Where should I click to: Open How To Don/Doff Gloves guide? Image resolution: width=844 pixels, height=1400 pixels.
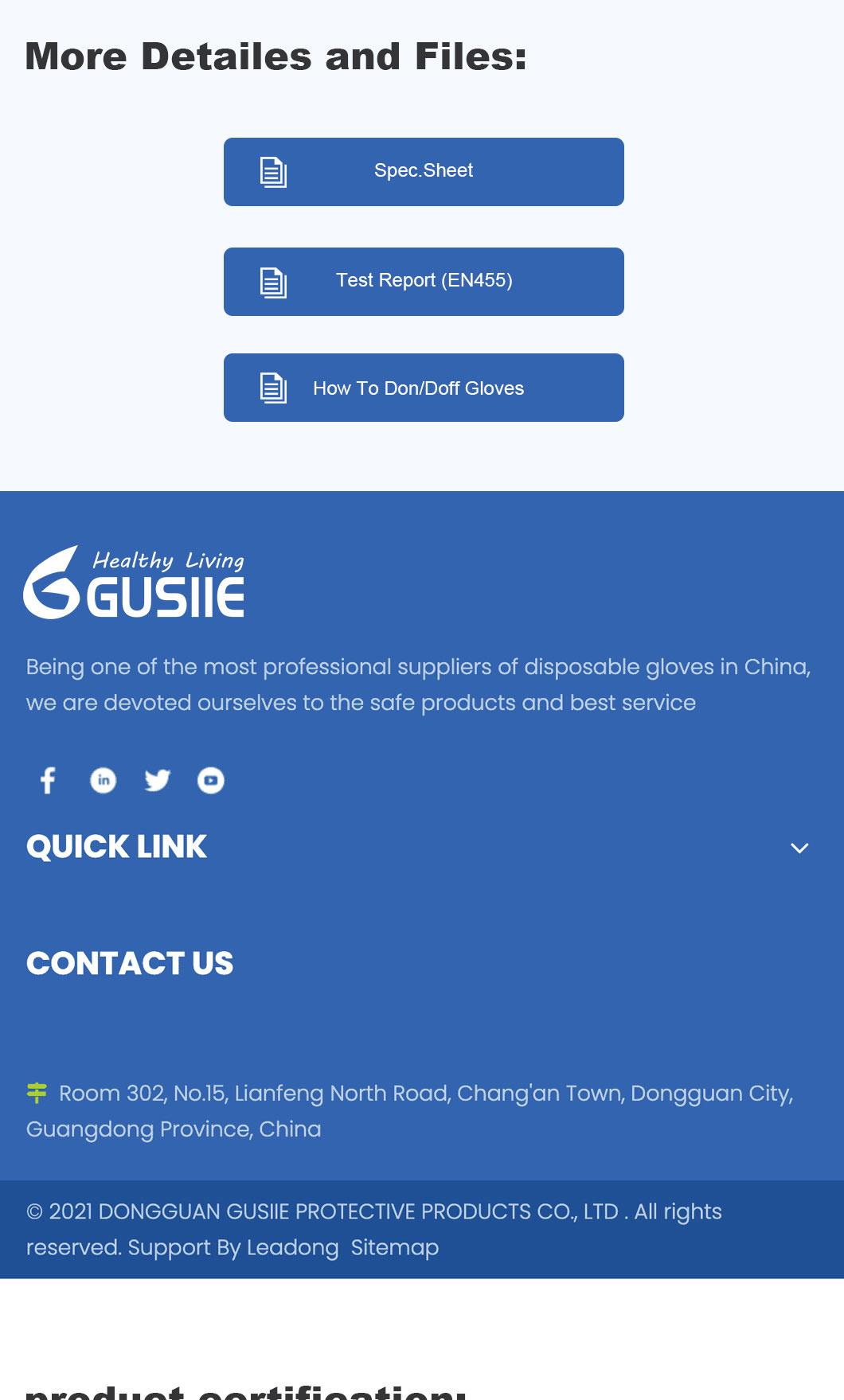[x=424, y=388]
